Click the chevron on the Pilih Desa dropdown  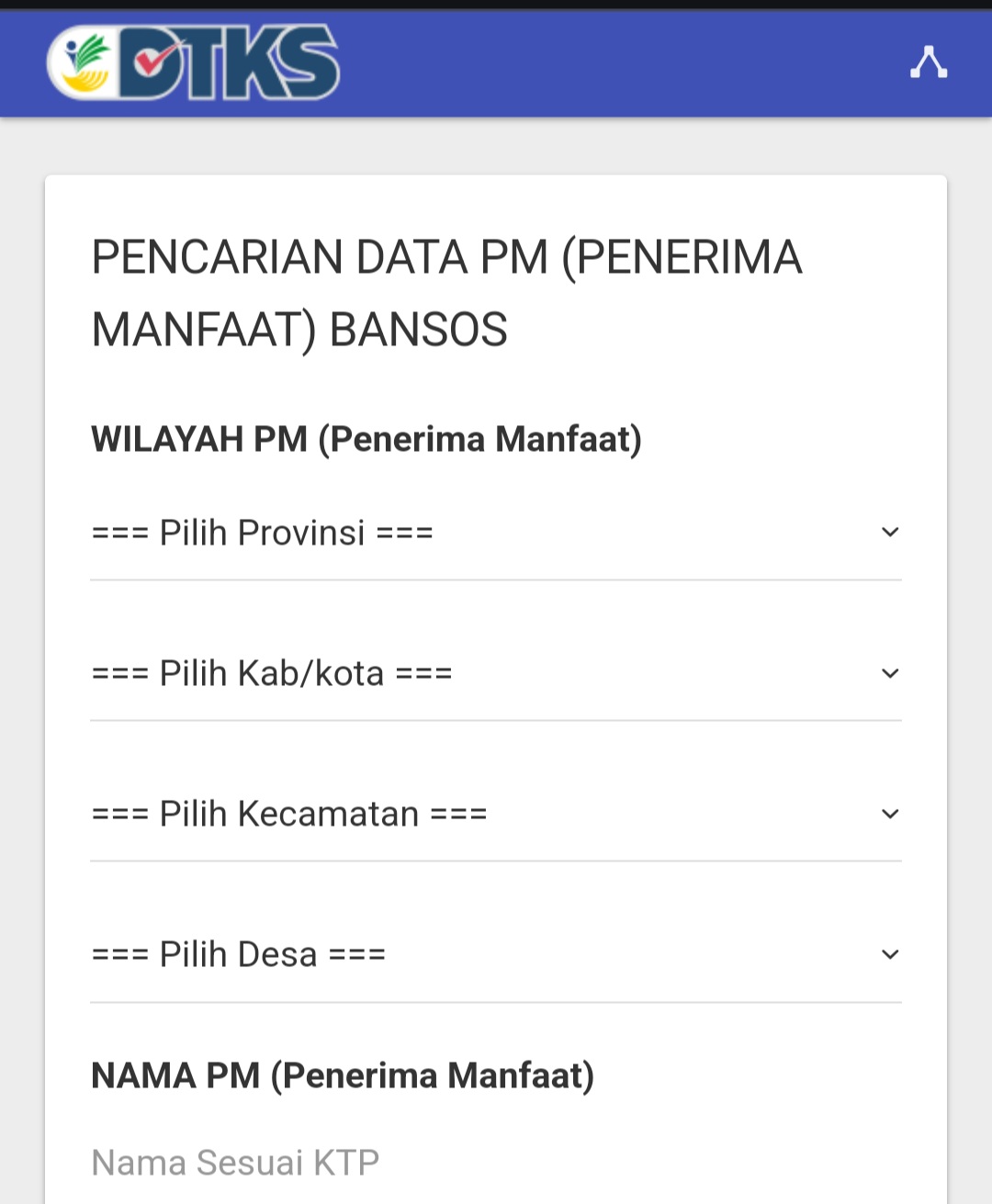point(888,954)
